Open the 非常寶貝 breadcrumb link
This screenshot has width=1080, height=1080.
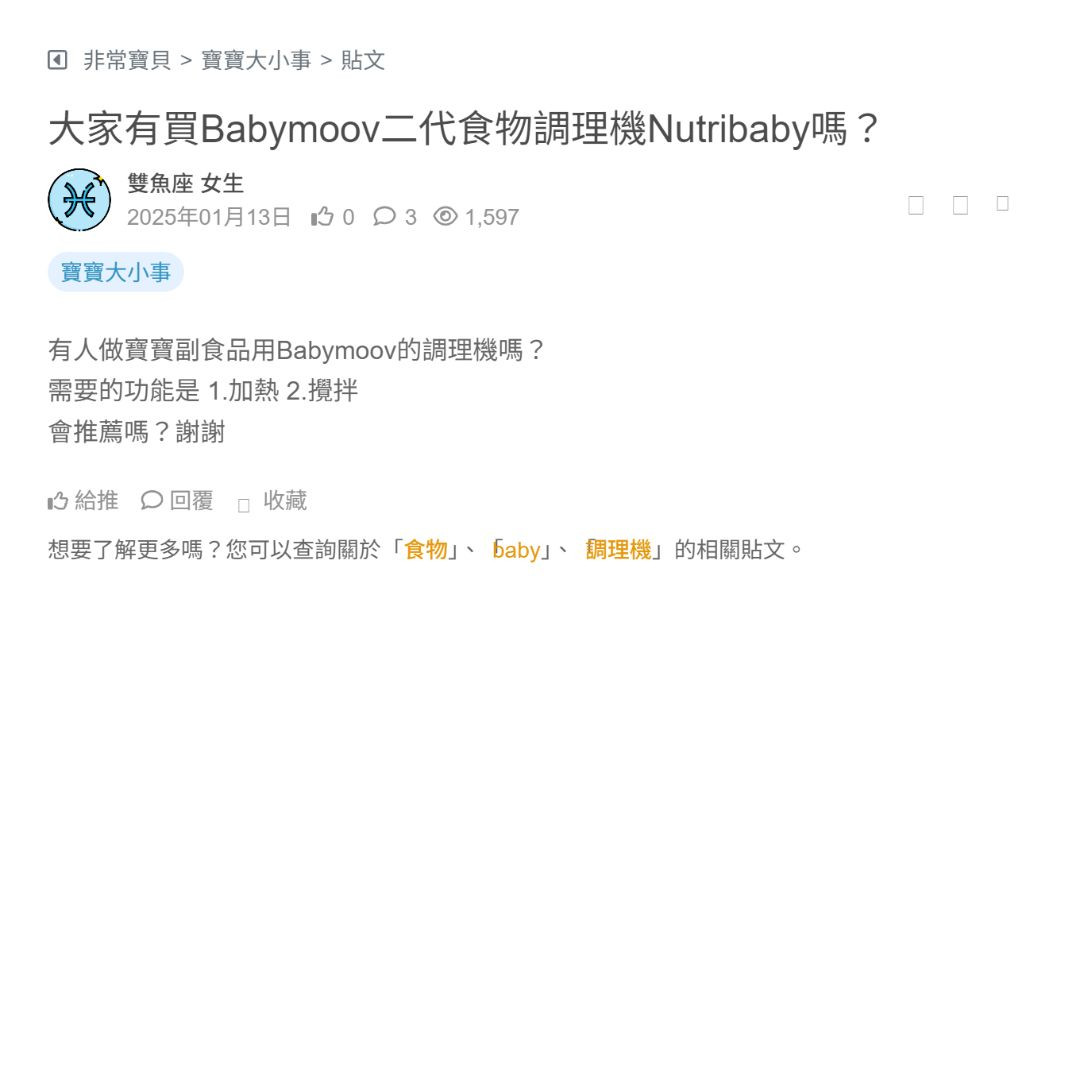click(x=127, y=60)
